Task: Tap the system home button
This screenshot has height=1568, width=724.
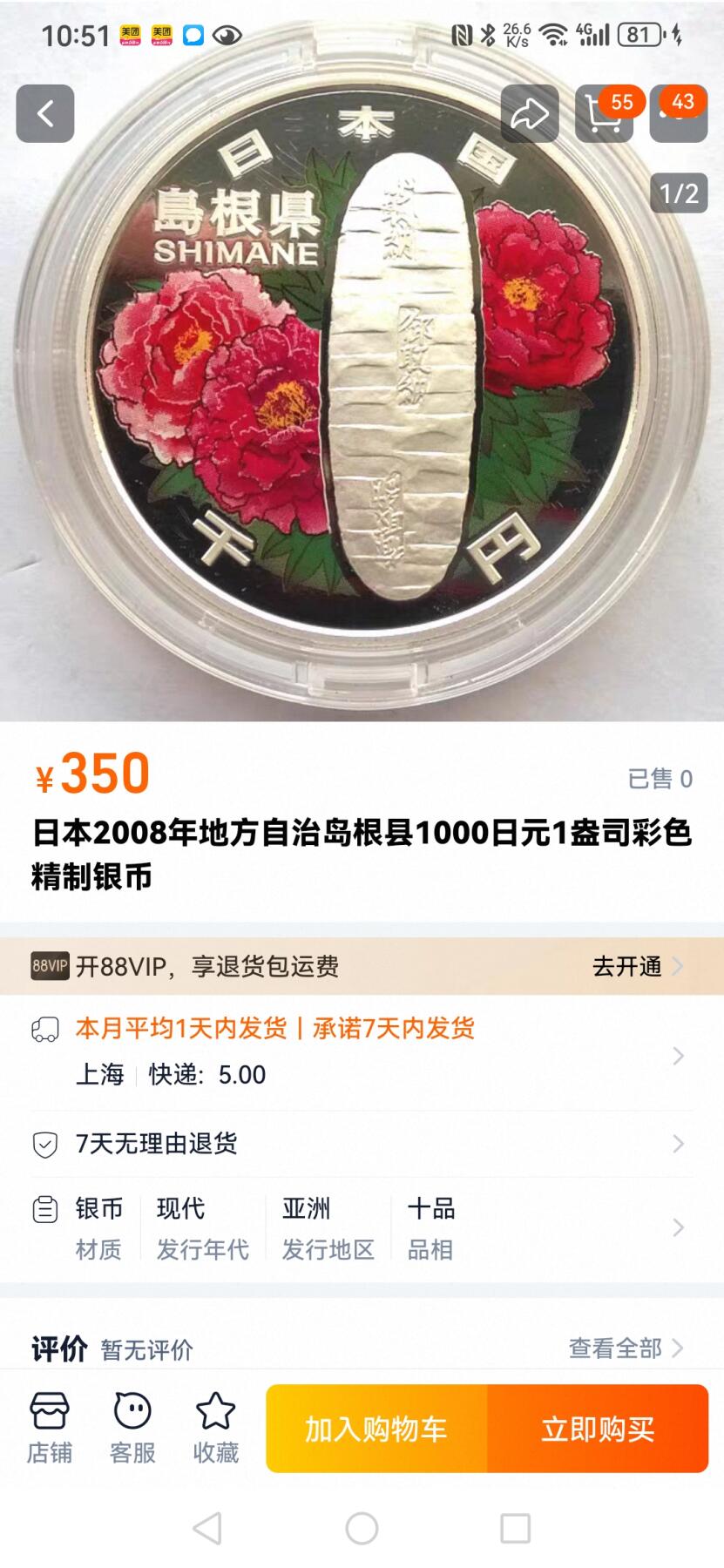Action: (362, 1528)
